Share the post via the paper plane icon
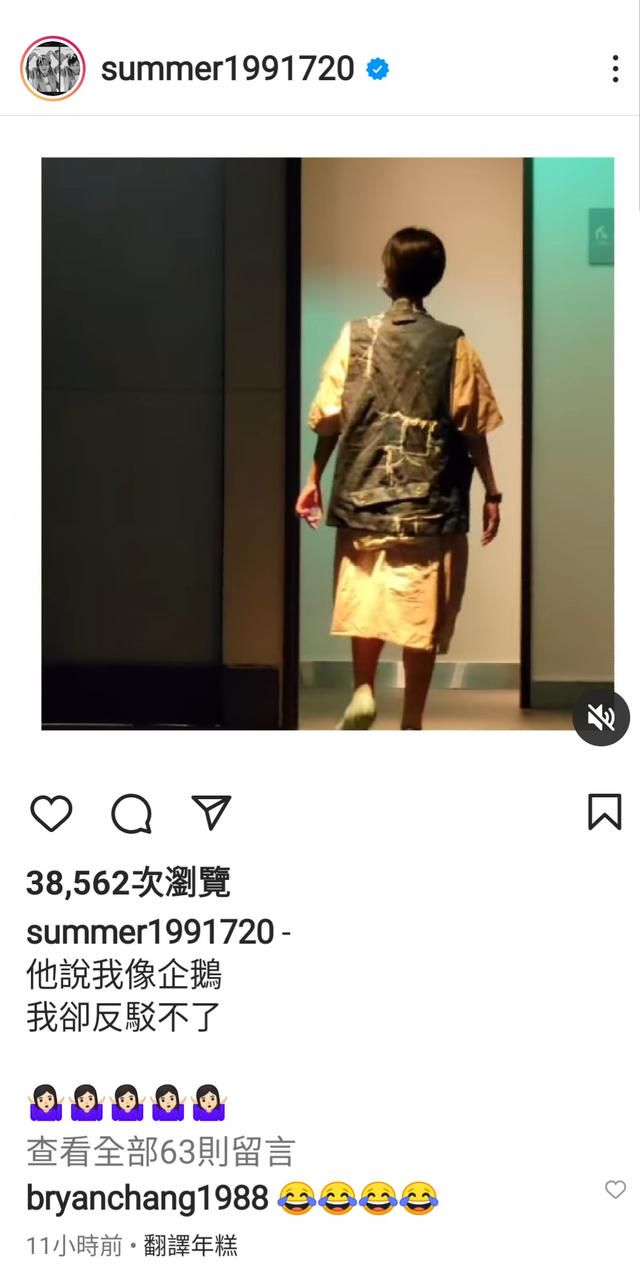Screen dimensions: 640x1287 (x=211, y=813)
